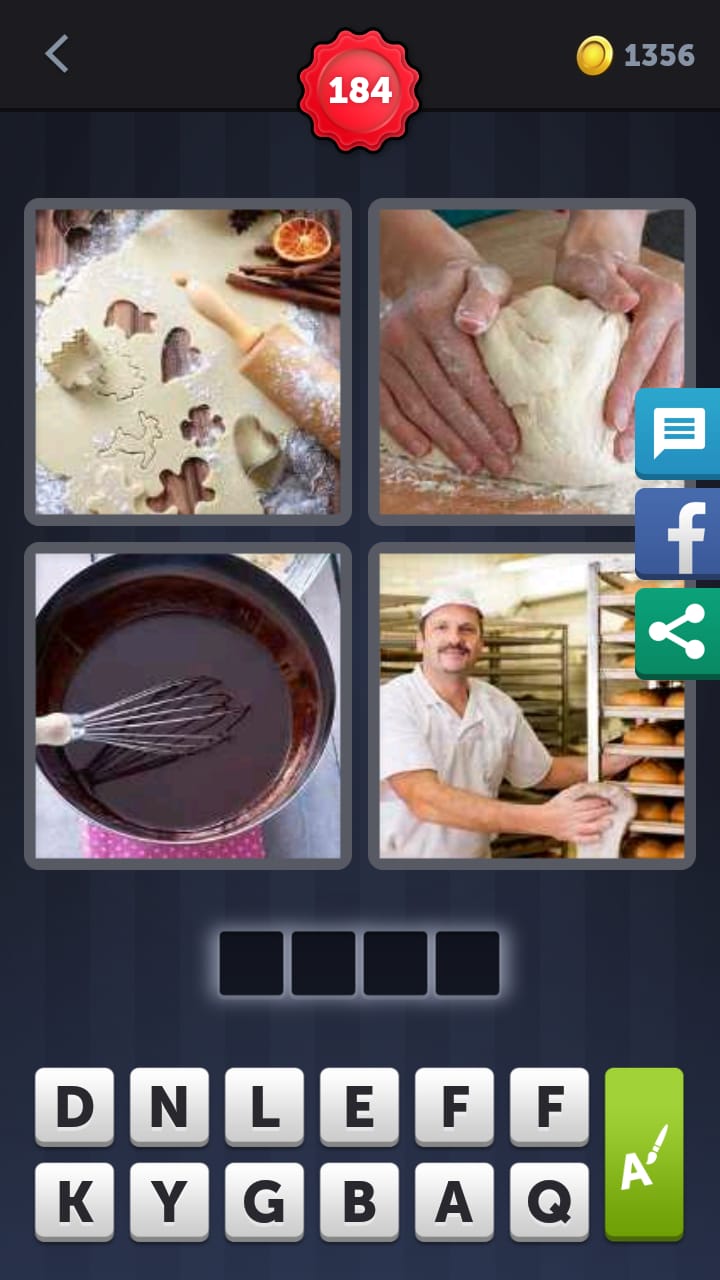Screen dimensions: 720x1280
Task: Use the green letter hint button
Action: click(644, 1153)
